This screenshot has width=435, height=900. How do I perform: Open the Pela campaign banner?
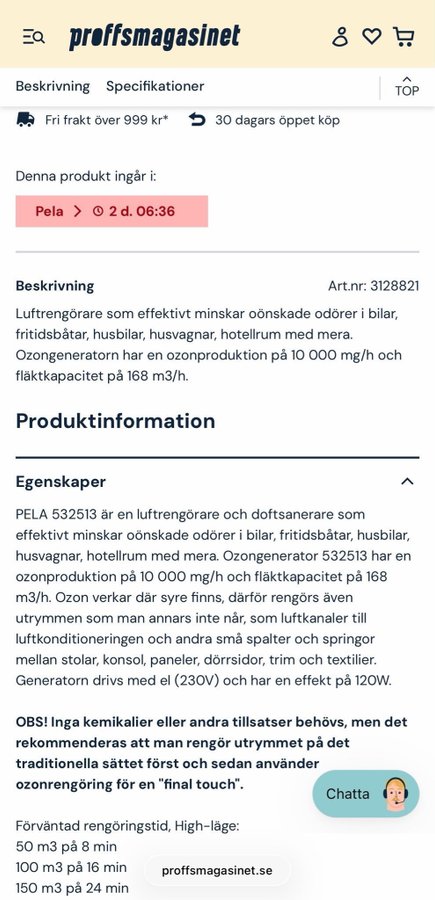tap(111, 211)
